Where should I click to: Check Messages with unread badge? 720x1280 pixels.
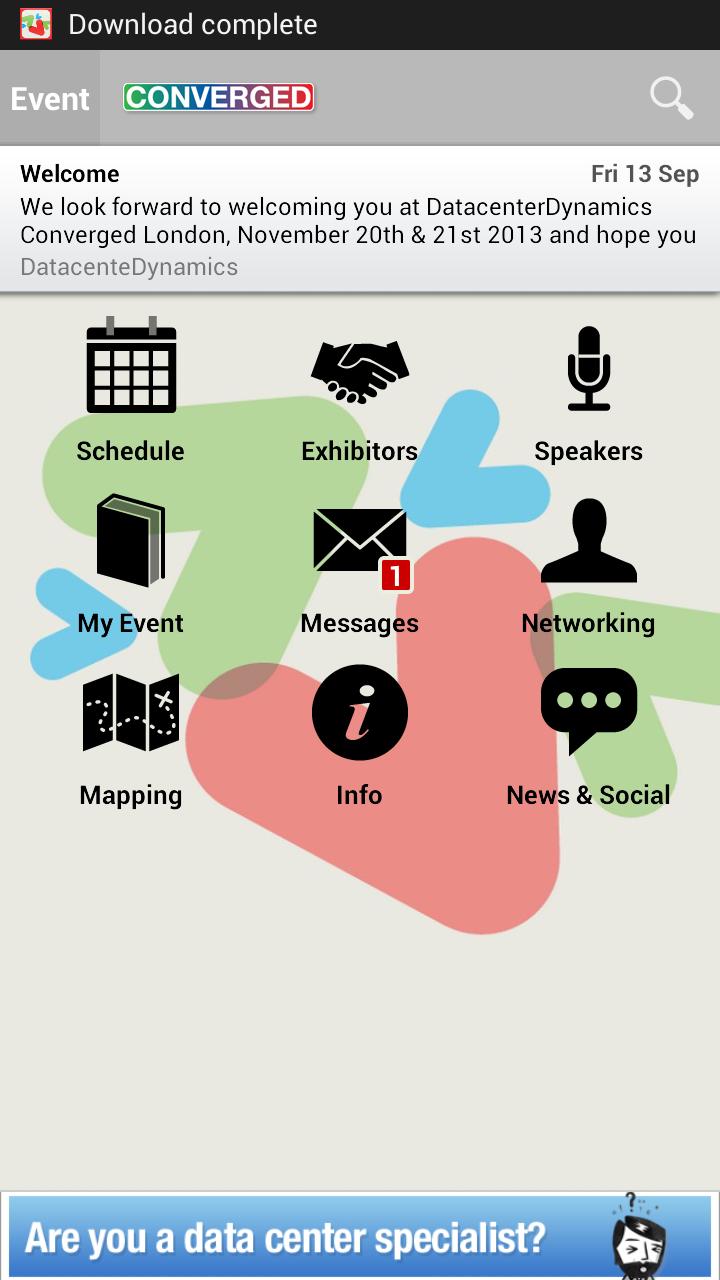coord(360,540)
